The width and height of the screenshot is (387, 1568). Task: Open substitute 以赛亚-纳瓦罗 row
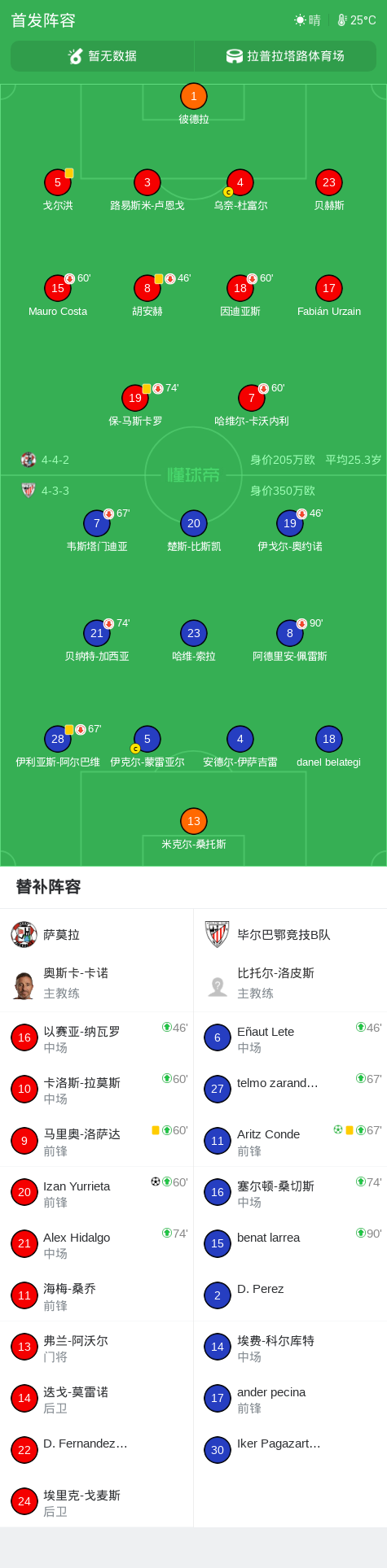click(97, 1037)
